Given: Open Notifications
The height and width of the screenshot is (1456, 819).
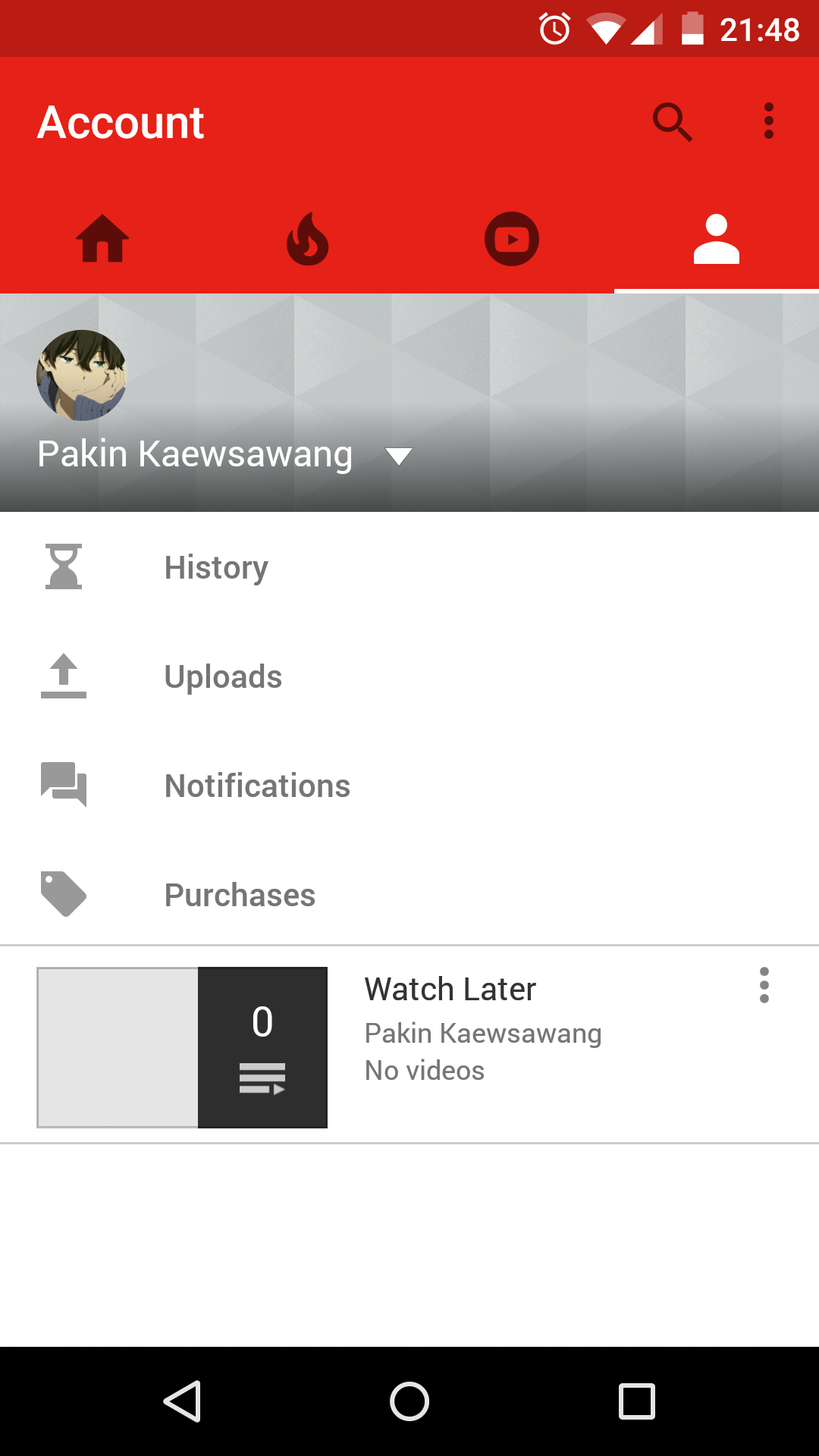Looking at the screenshot, I should (409, 786).
